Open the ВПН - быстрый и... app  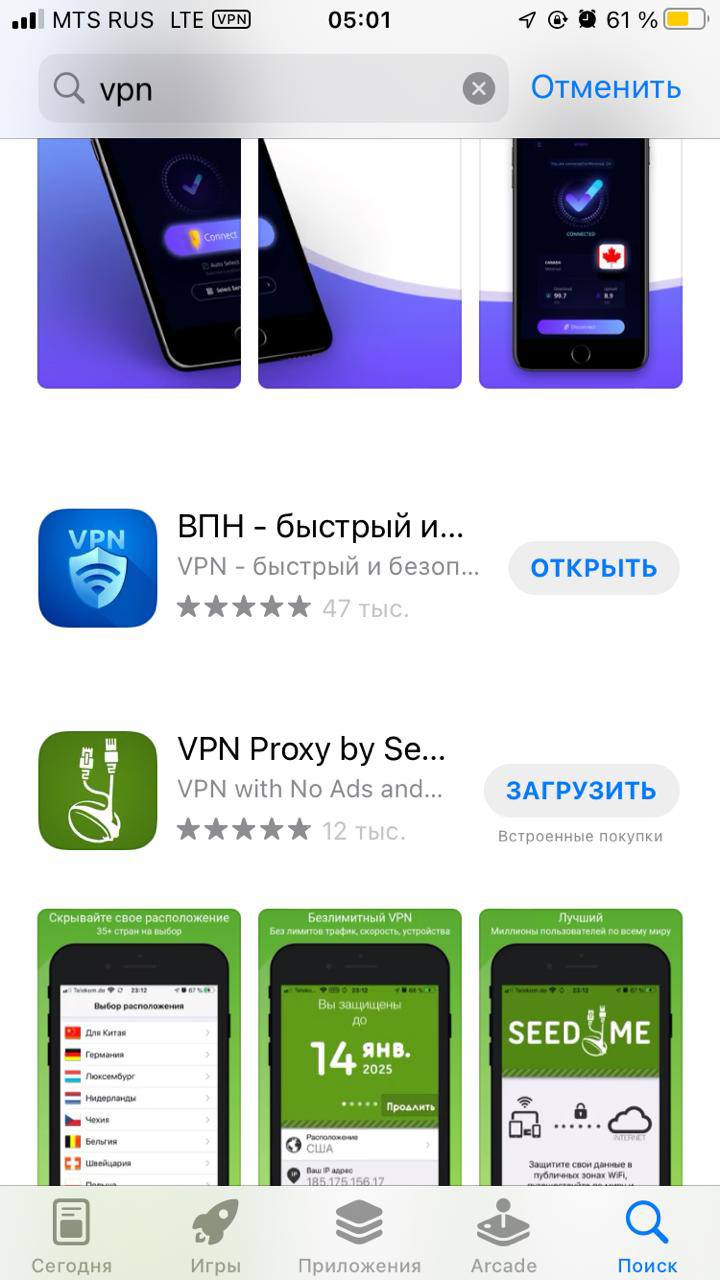point(594,568)
